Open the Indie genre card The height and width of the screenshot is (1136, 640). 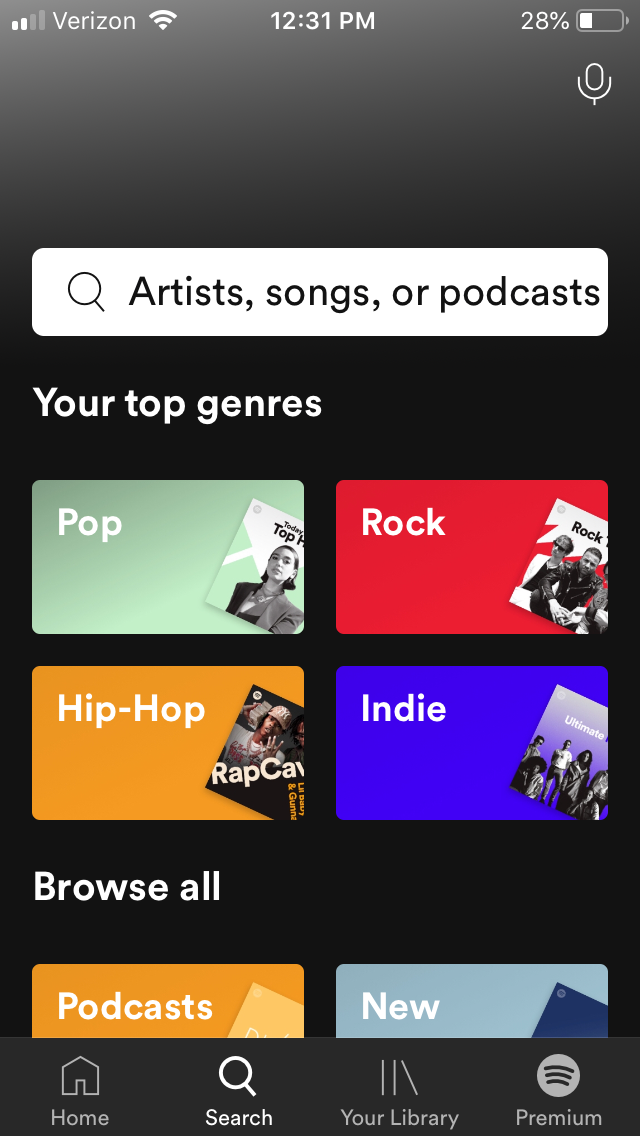coord(472,743)
